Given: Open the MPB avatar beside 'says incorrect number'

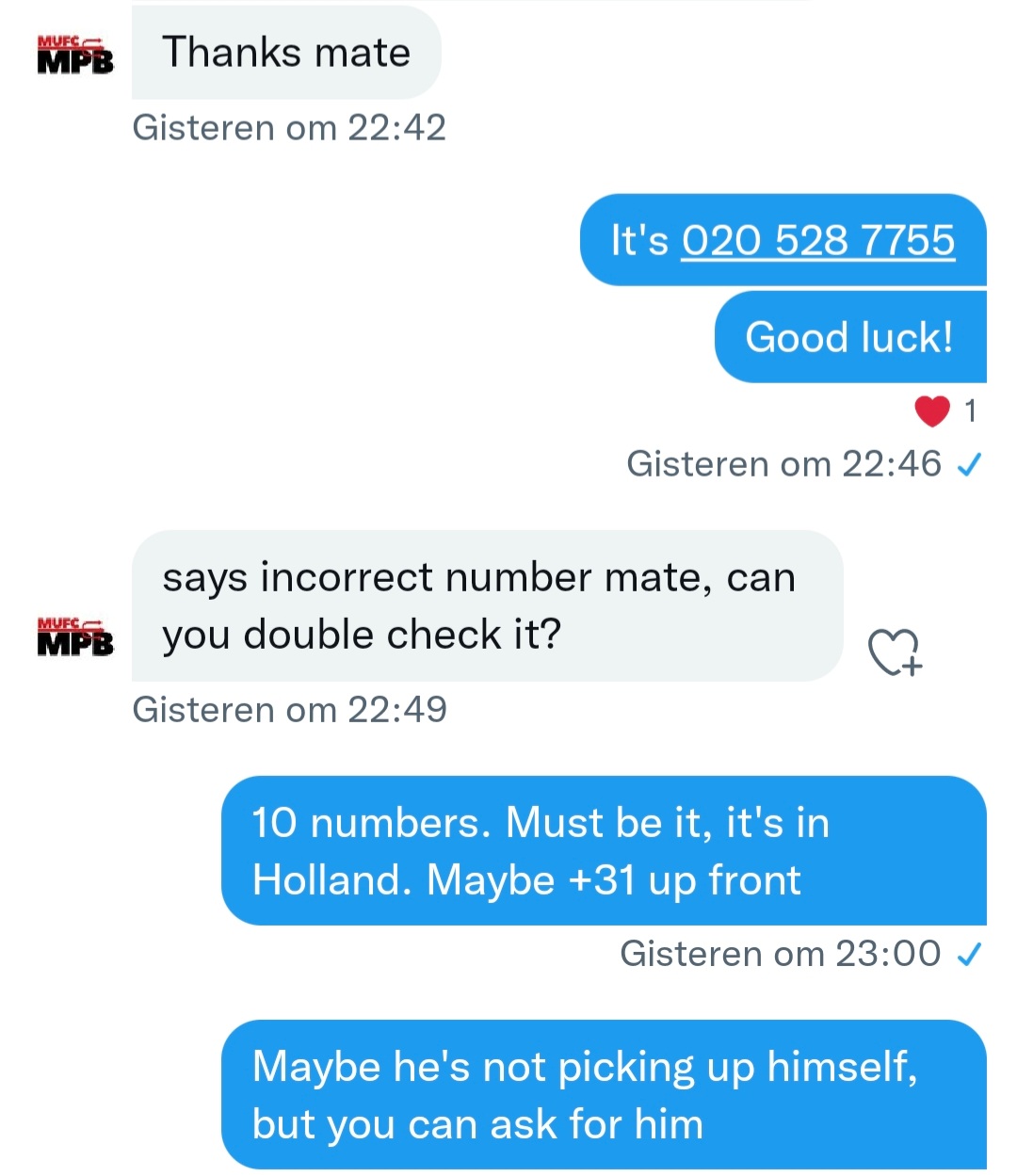Looking at the screenshot, I should (x=74, y=637).
